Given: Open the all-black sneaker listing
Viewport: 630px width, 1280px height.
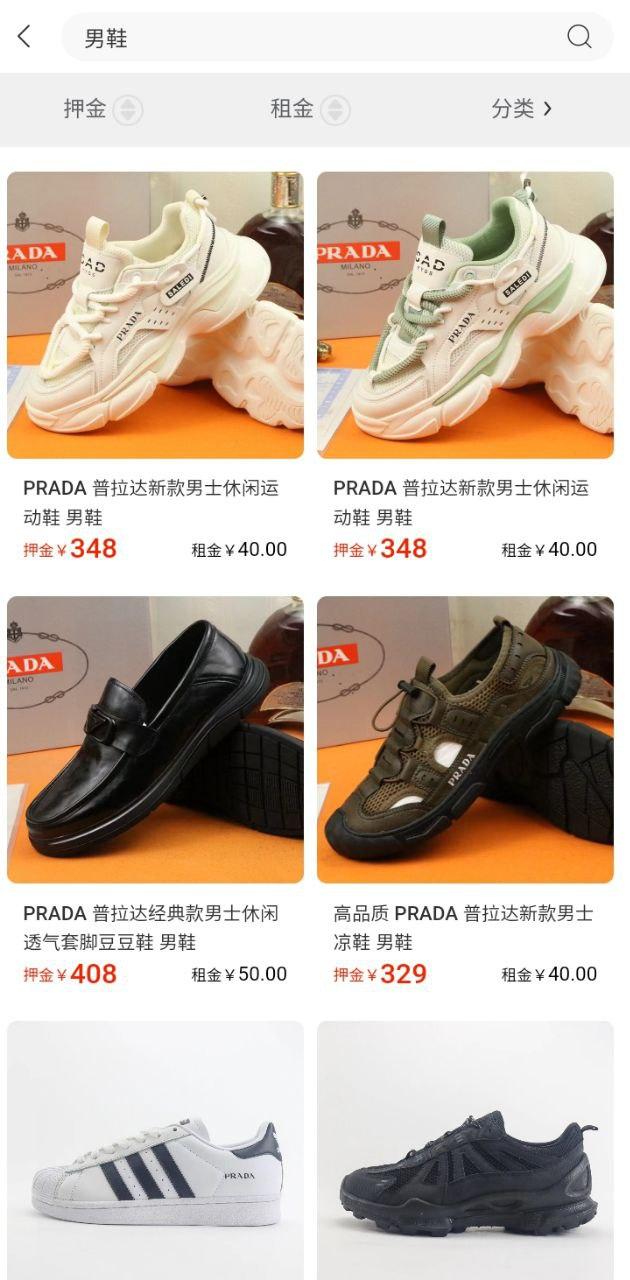Looking at the screenshot, I should [465, 1150].
